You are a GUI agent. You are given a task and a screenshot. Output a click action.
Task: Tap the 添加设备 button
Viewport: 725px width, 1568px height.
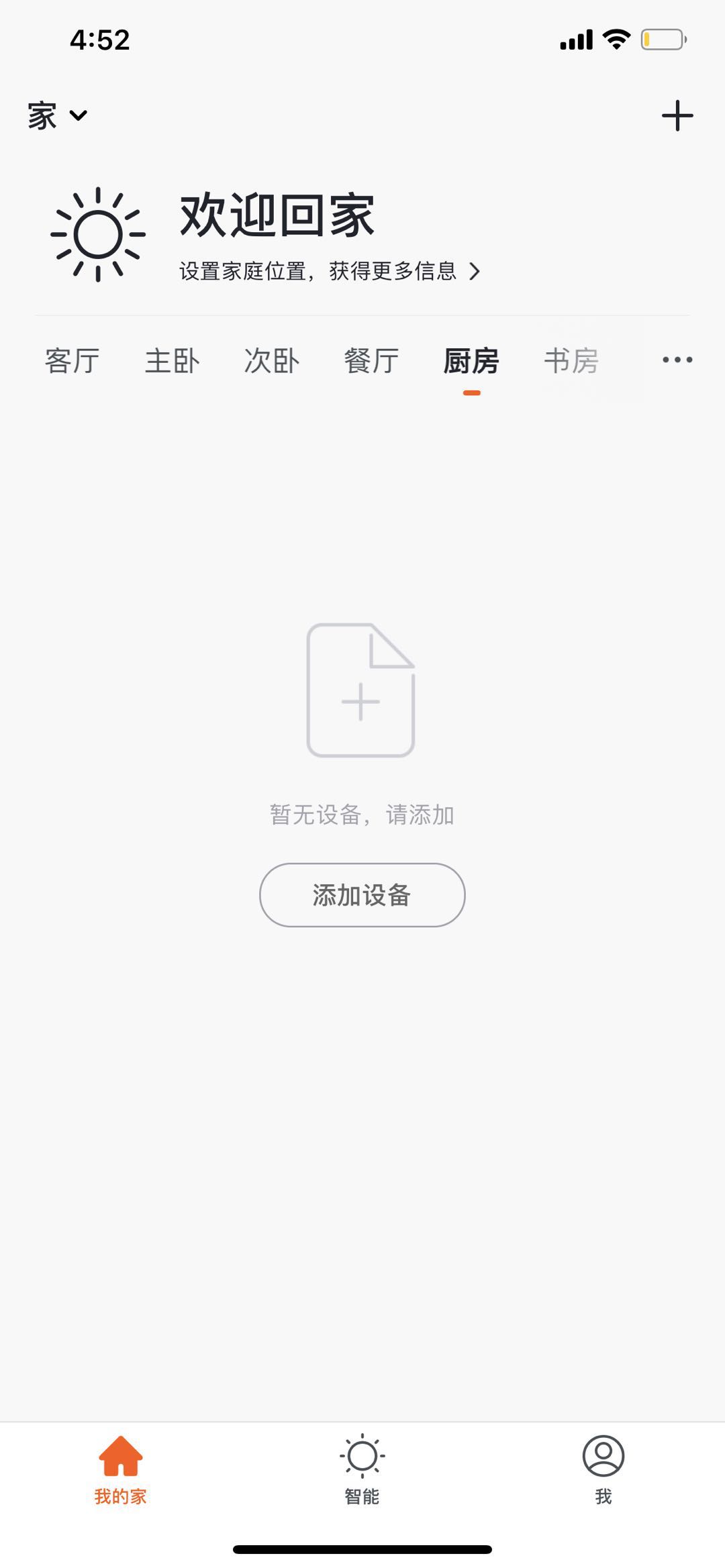pos(362,895)
